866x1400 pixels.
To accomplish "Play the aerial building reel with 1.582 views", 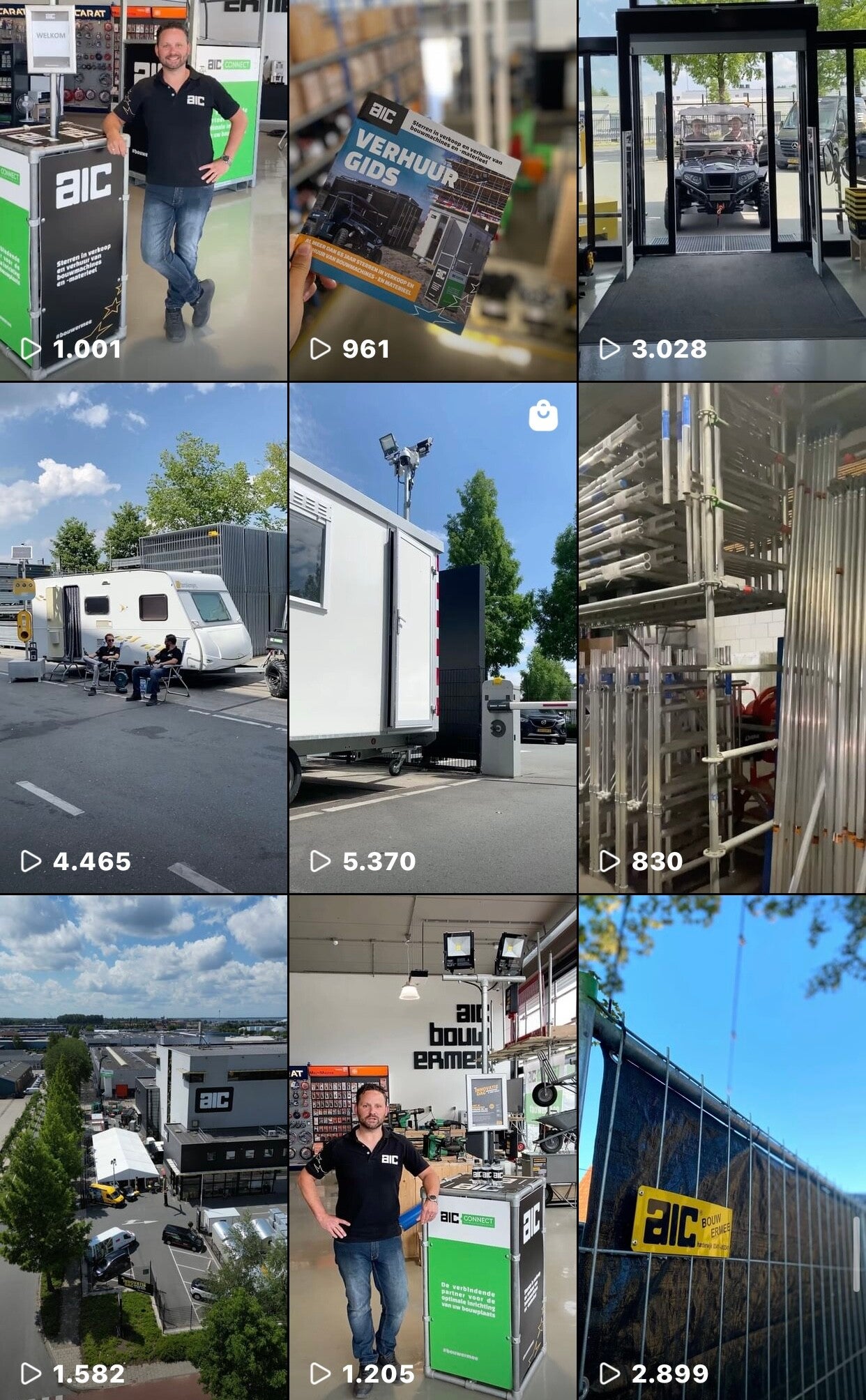I will 143,1147.
